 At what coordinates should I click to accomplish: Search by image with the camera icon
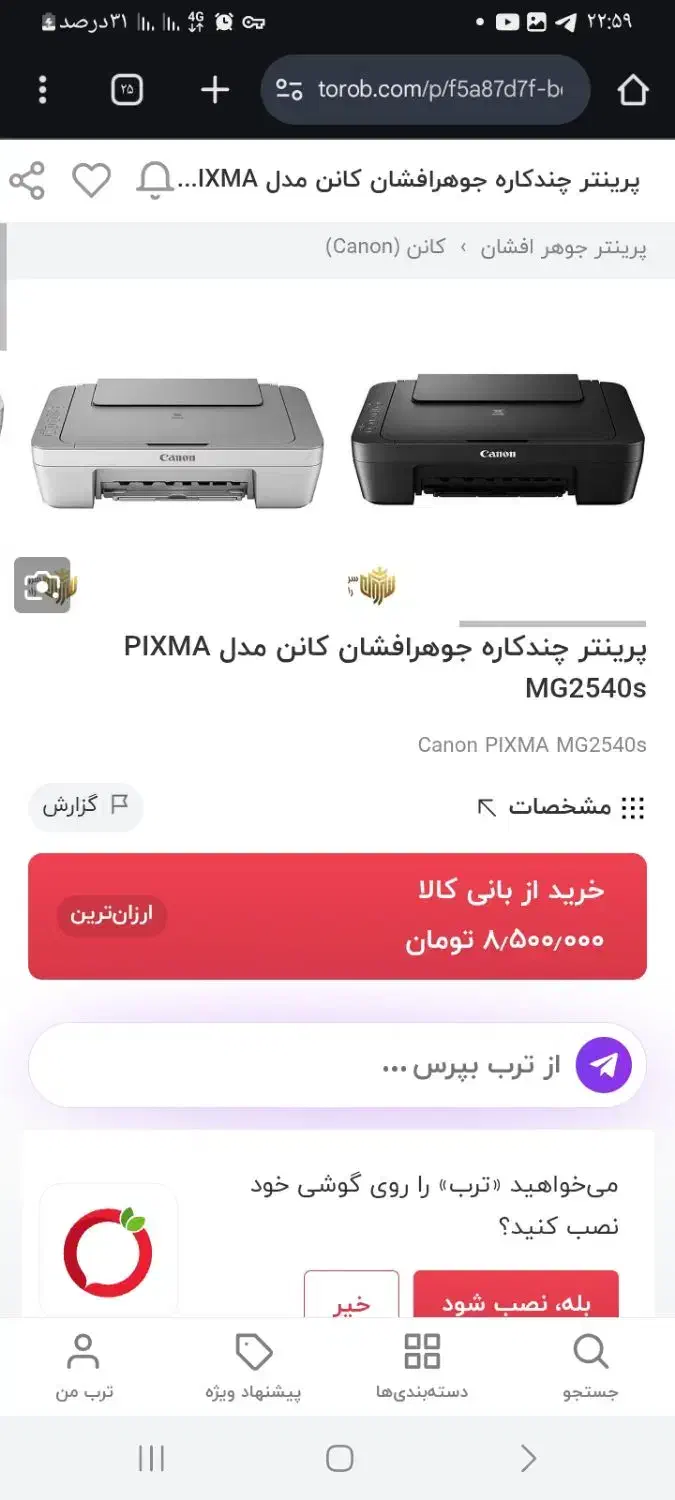point(42,585)
